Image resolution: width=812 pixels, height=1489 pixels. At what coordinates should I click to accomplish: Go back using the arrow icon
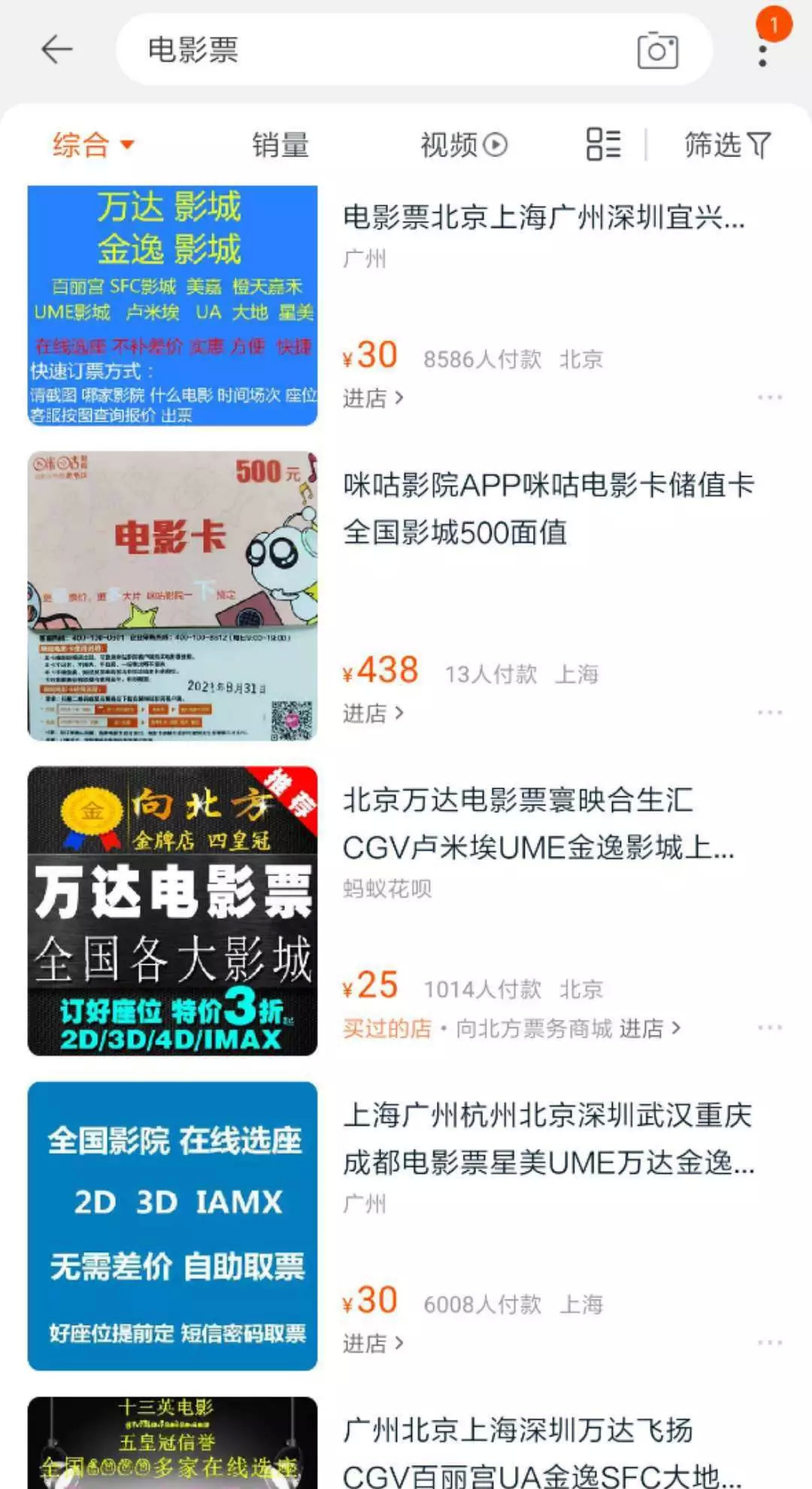pos(56,50)
